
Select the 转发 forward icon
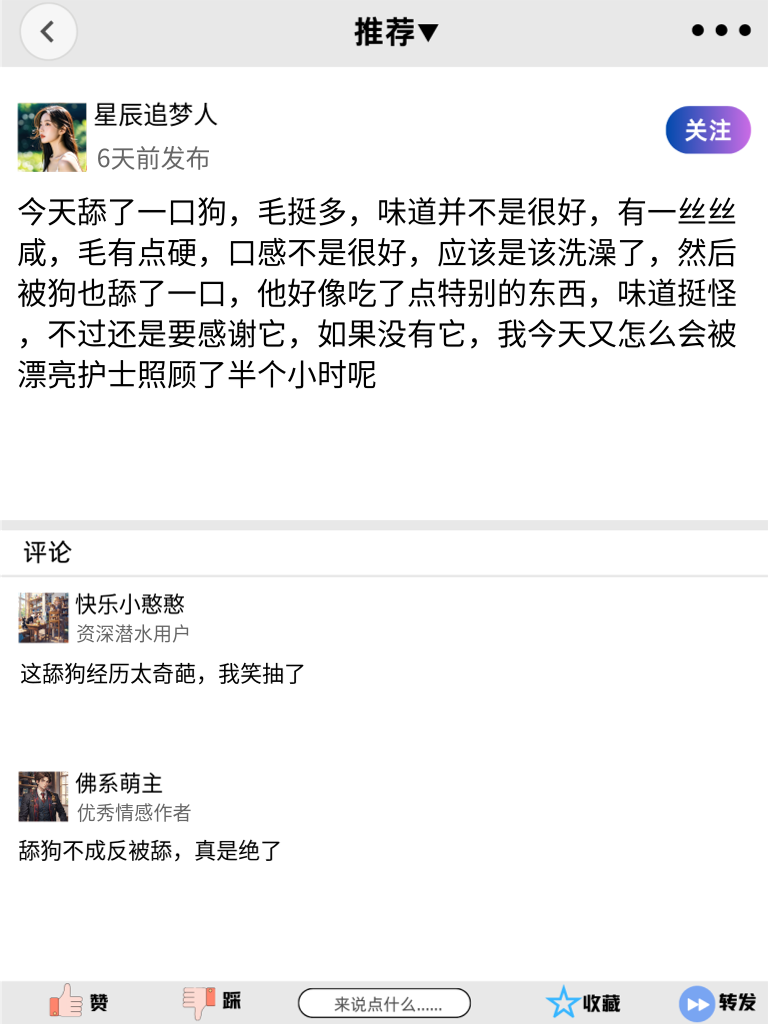695,1001
